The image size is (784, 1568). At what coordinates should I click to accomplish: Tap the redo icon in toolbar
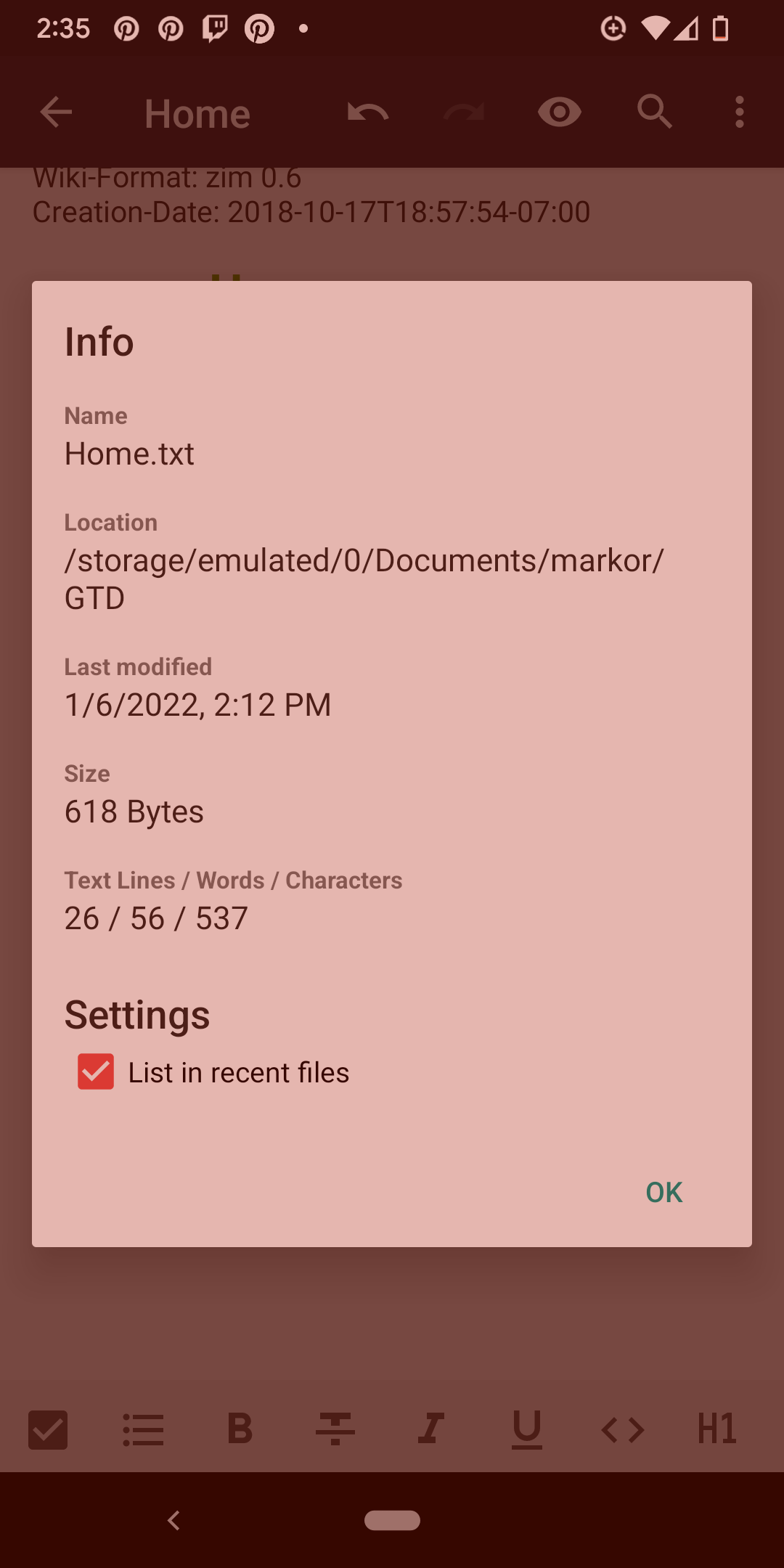coord(462,113)
